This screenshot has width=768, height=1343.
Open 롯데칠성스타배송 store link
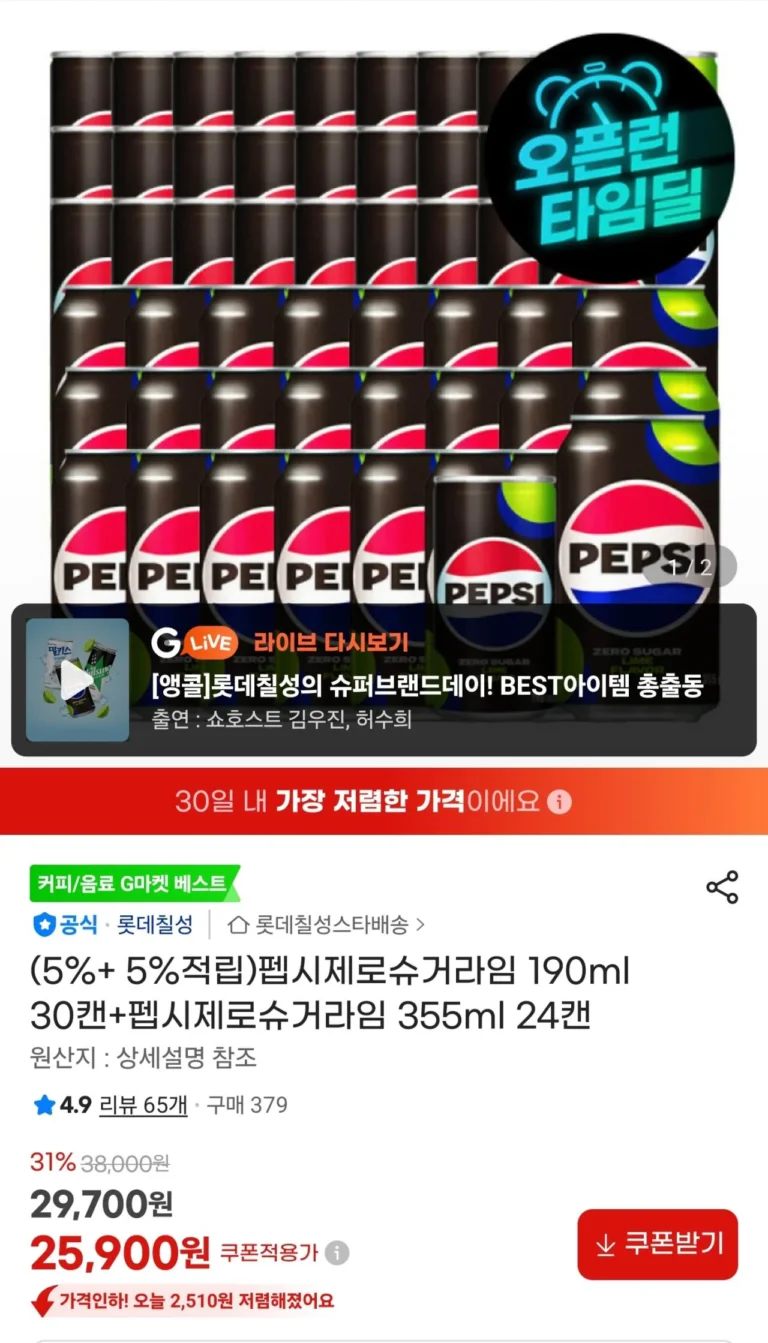[x=327, y=924]
